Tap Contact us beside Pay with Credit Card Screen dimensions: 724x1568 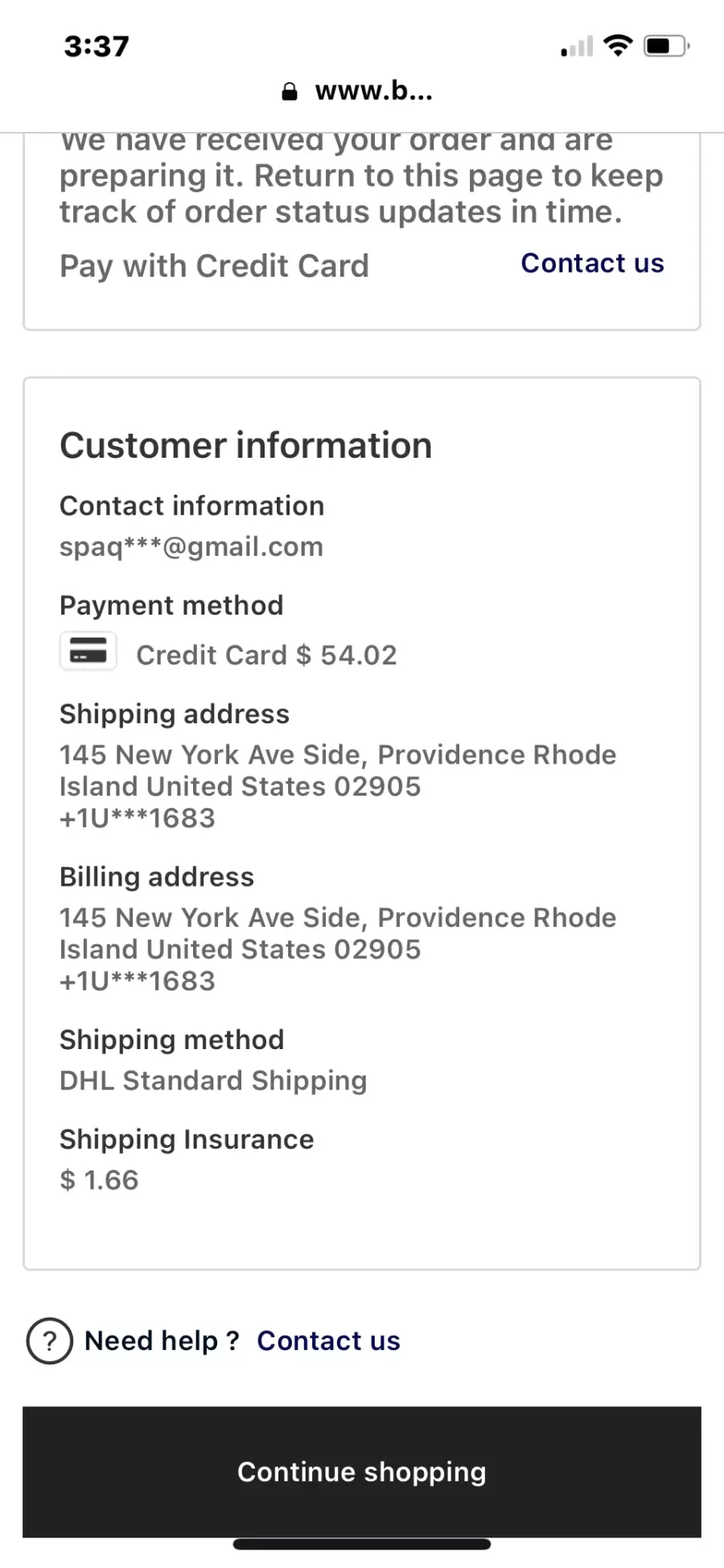tap(592, 263)
